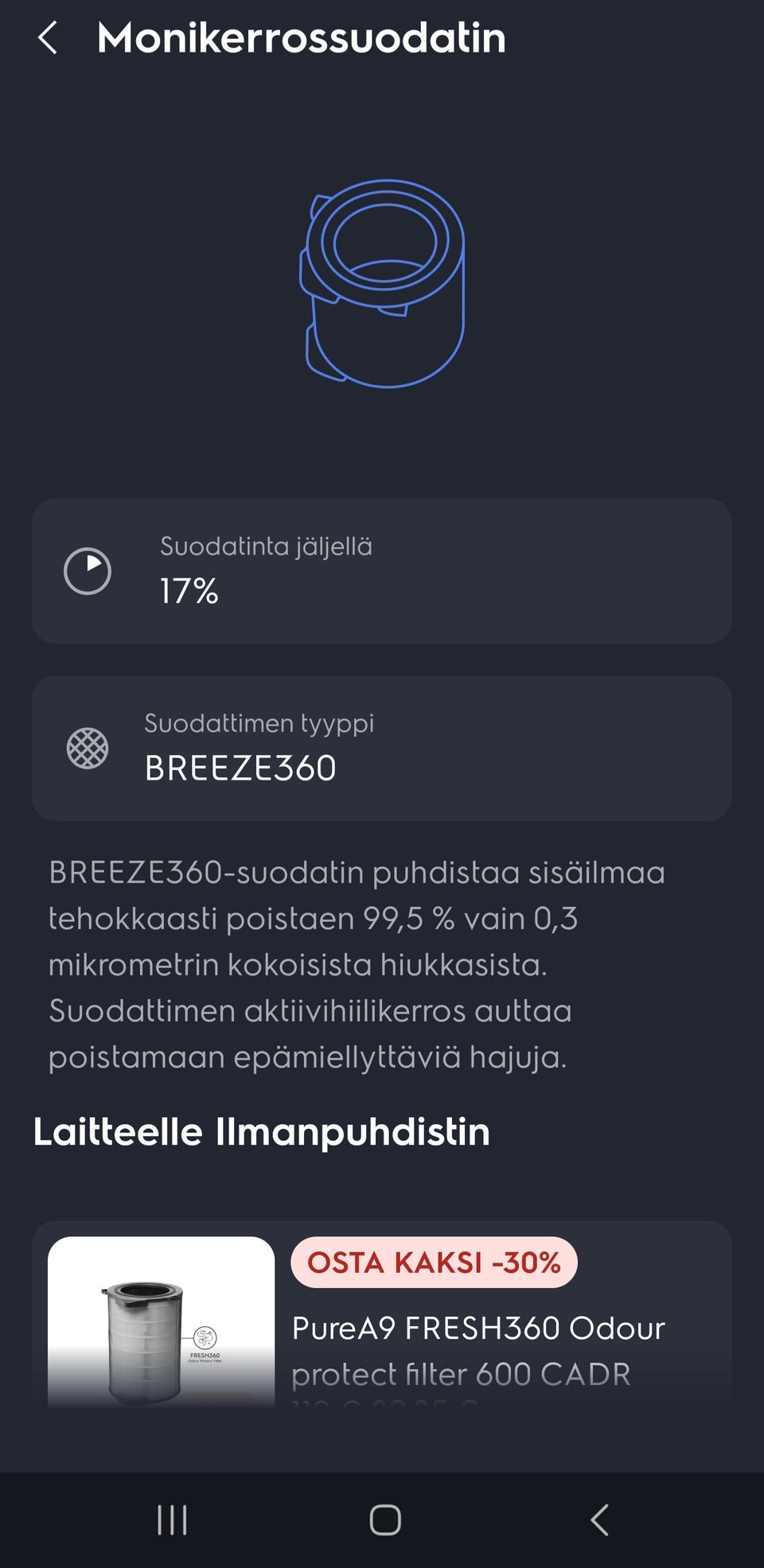Select the Monikerrossuodatin title

coord(301,38)
